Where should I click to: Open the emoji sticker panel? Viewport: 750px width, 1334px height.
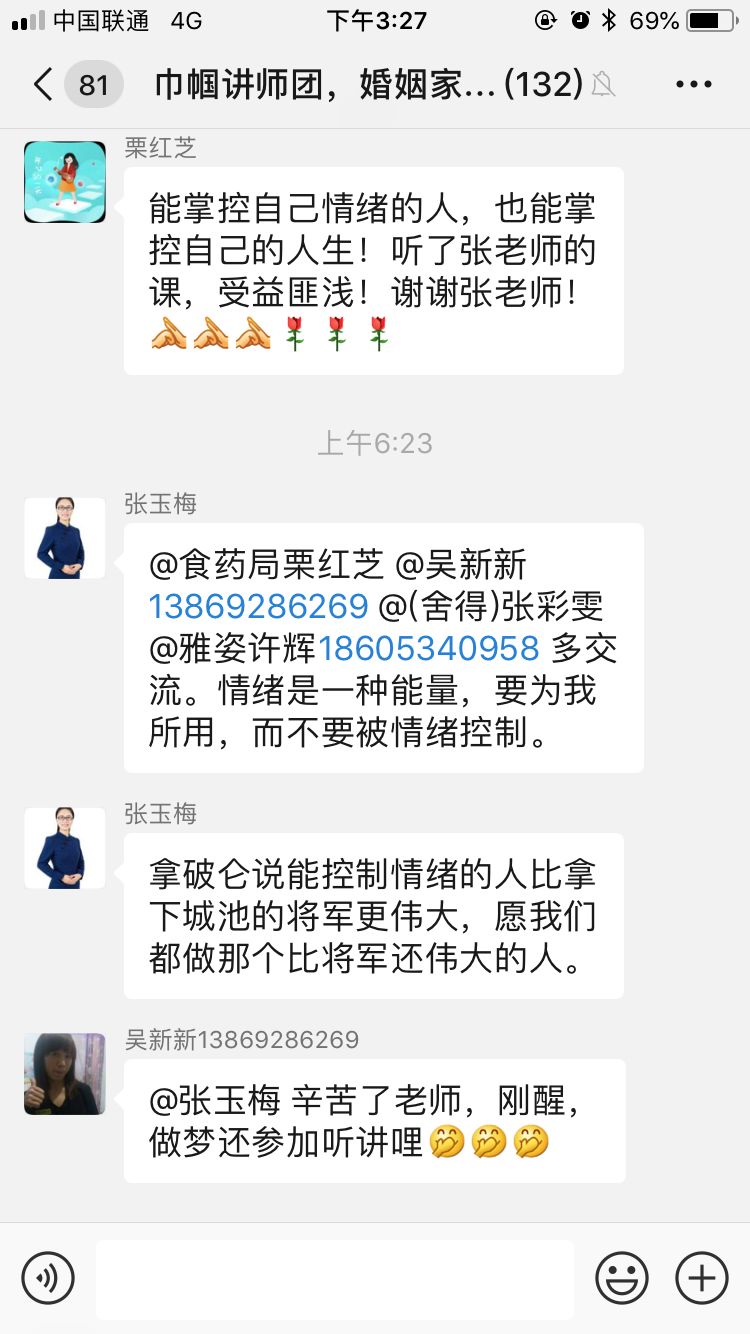[x=621, y=1277]
